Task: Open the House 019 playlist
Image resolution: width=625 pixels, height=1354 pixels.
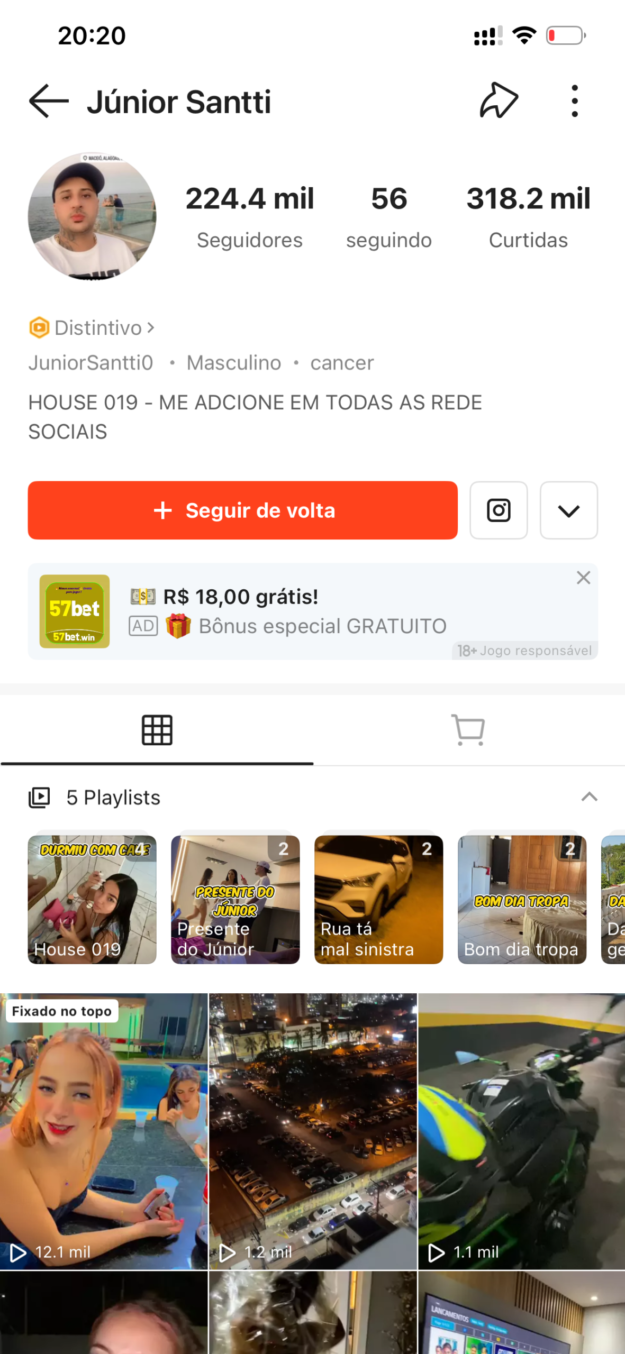Action: point(92,899)
